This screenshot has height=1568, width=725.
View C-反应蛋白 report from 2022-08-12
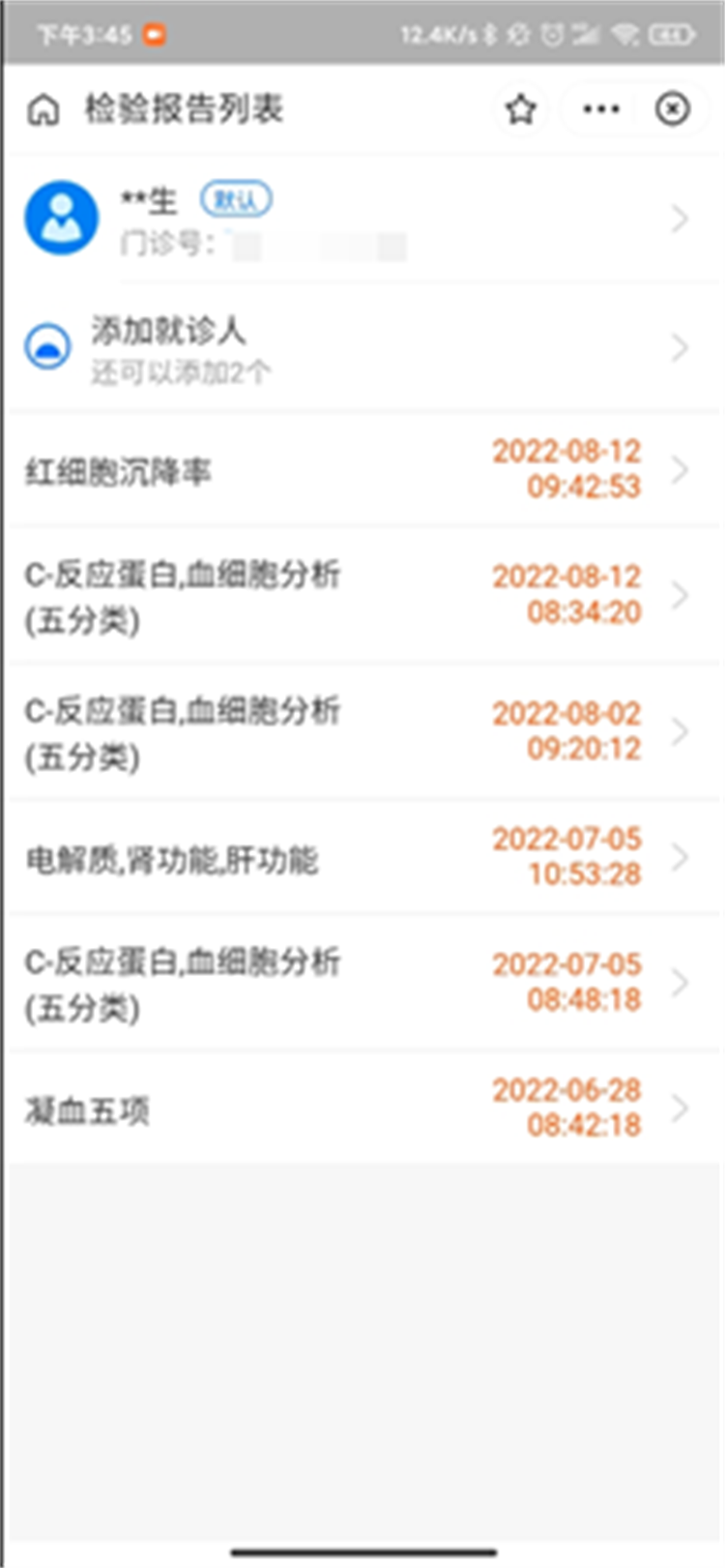point(362,595)
